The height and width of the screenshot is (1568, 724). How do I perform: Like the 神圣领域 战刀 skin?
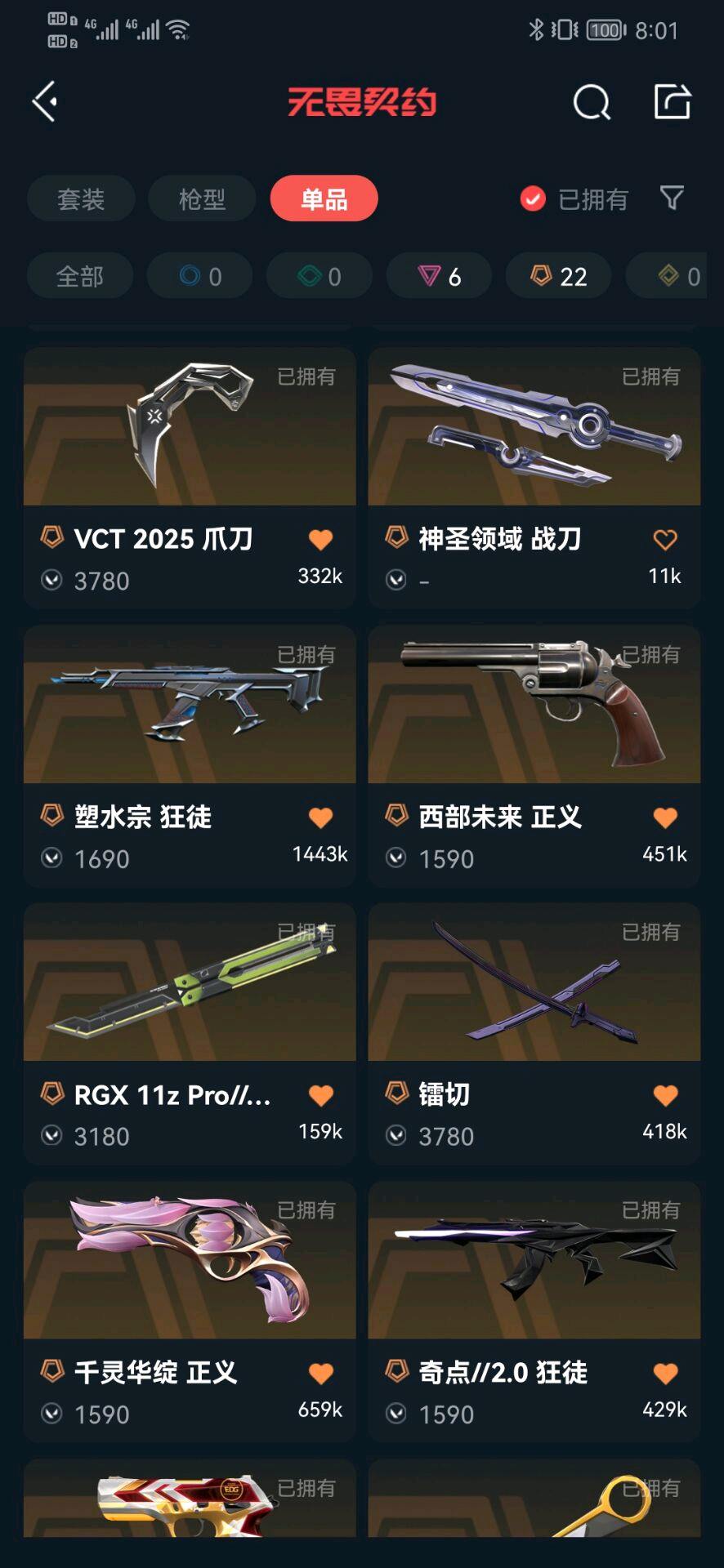tap(665, 540)
